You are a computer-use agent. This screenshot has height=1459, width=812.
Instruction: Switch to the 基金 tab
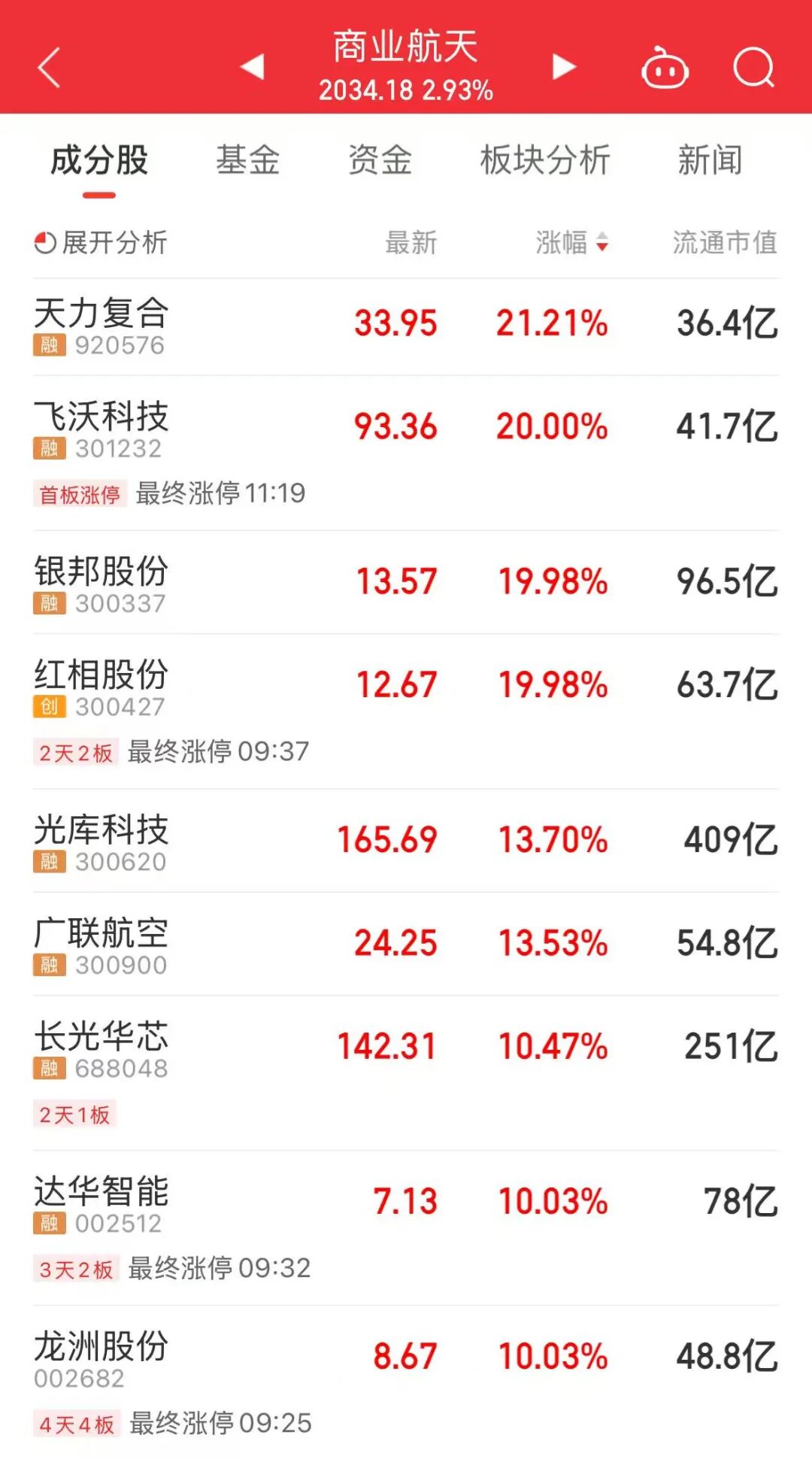(x=247, y=161)
